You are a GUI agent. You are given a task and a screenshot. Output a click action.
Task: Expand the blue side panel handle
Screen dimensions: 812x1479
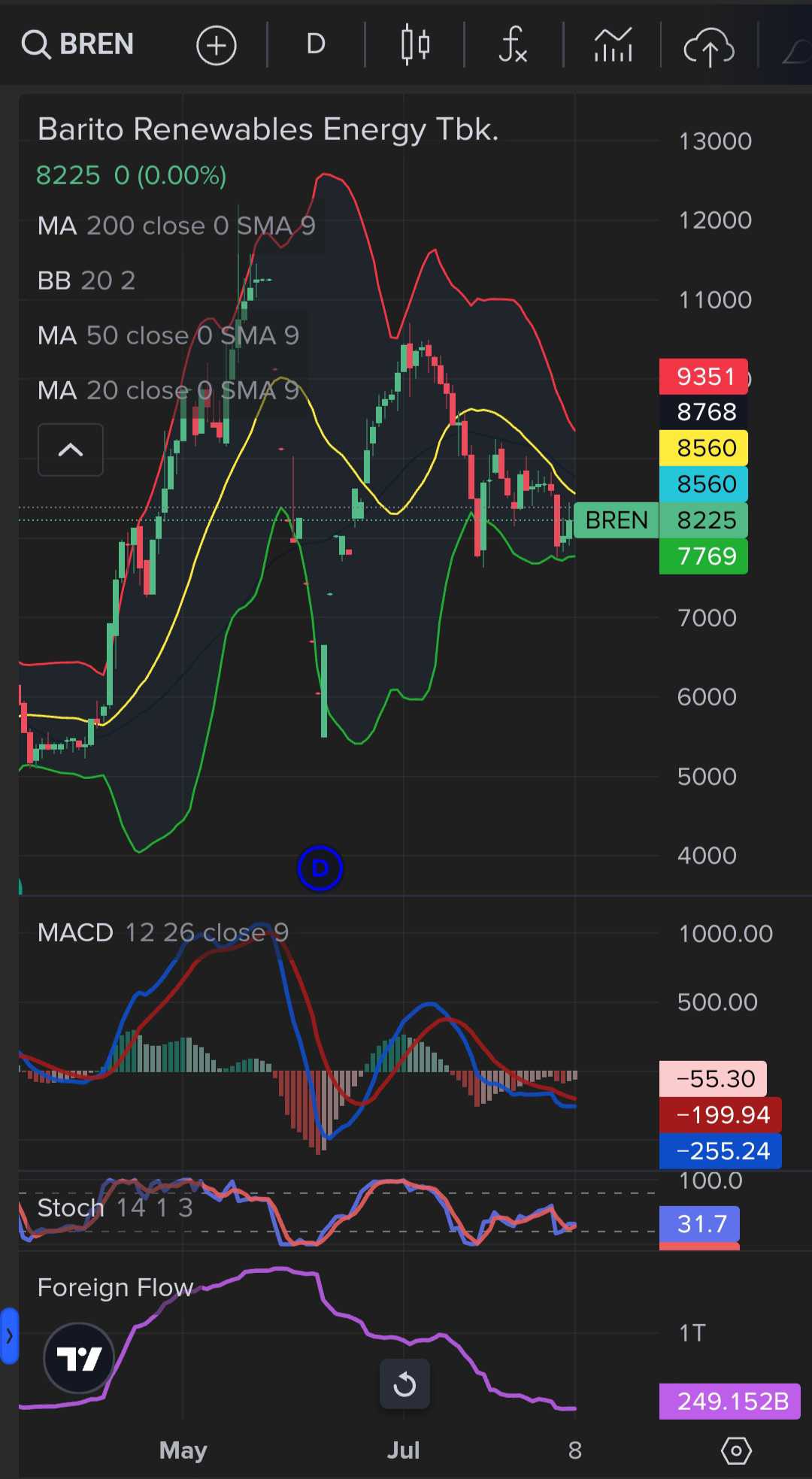[x=9, y=1336]
